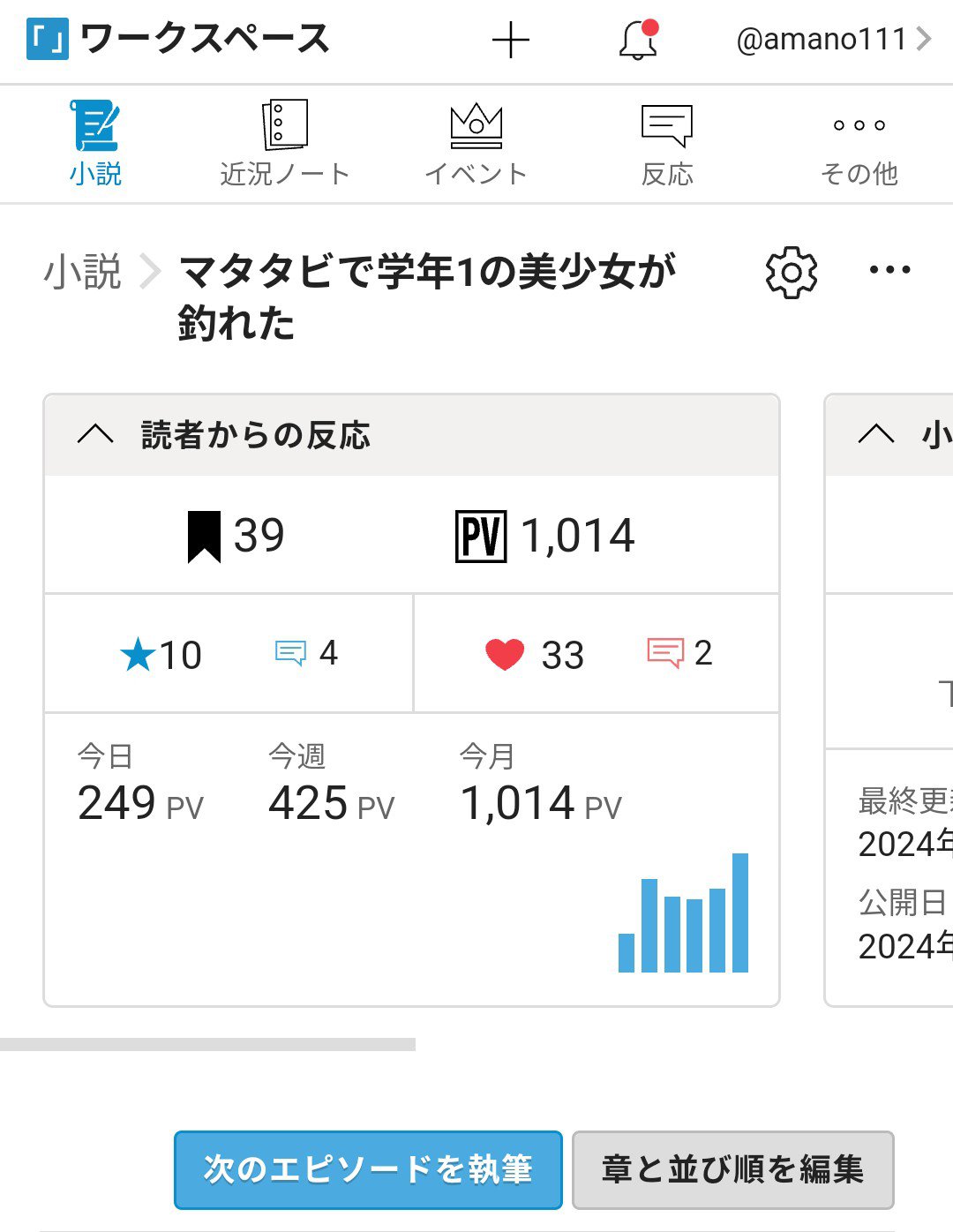Open the イベント tab
The height and width of the screenshot is (1232, 953).
(476, 144)
